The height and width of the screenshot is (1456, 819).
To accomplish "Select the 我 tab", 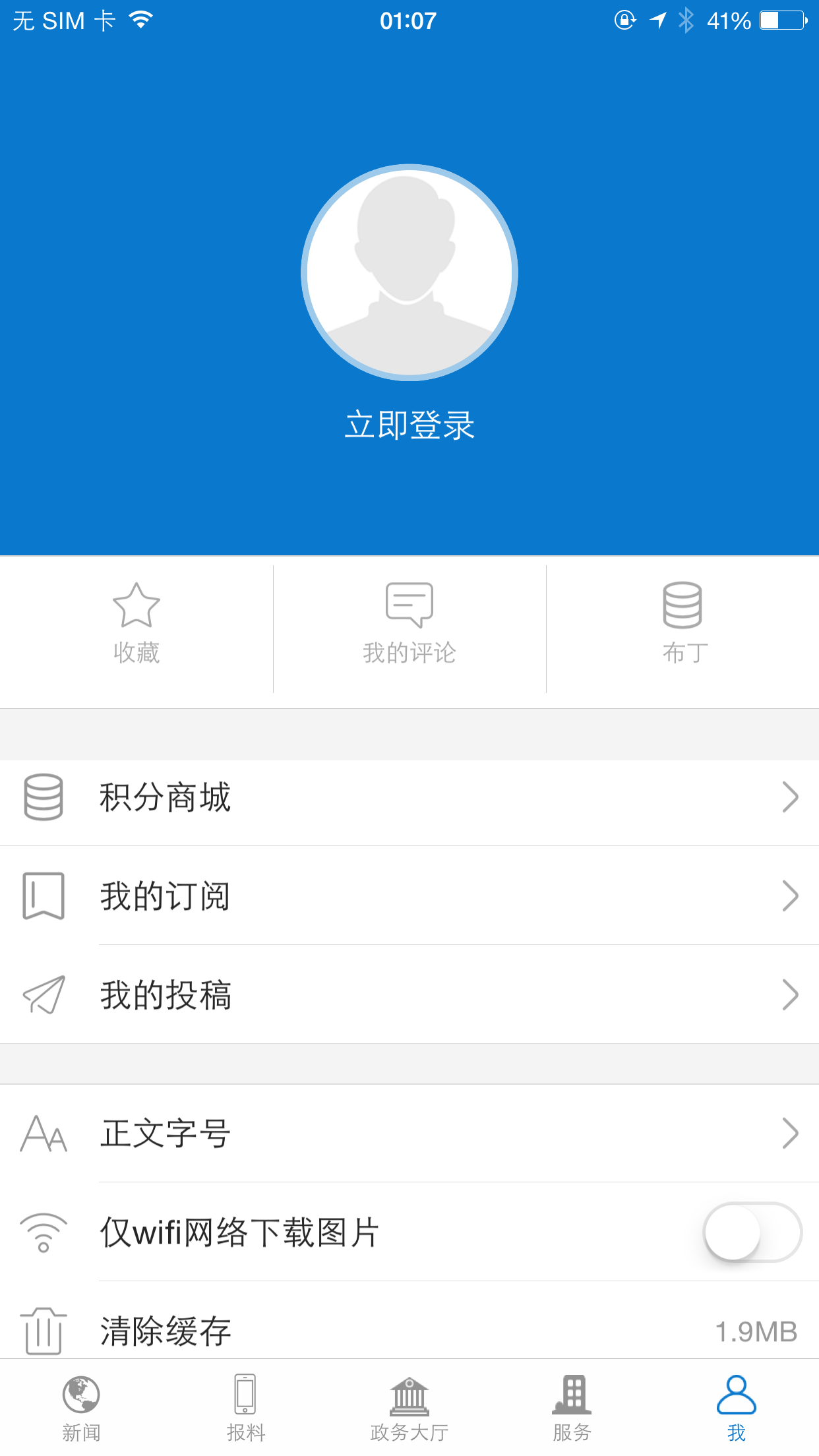I will point(736,1408).
